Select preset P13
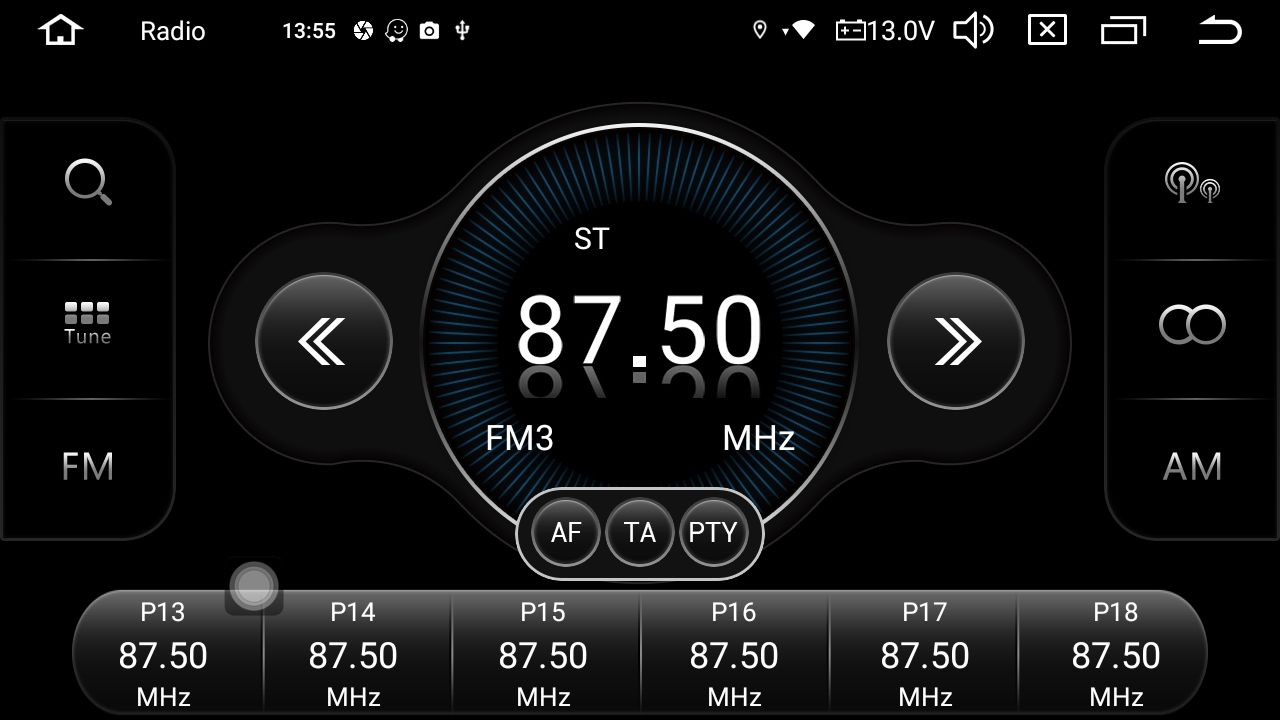Screen dimensions: 1280x720 tap(163, 654)
